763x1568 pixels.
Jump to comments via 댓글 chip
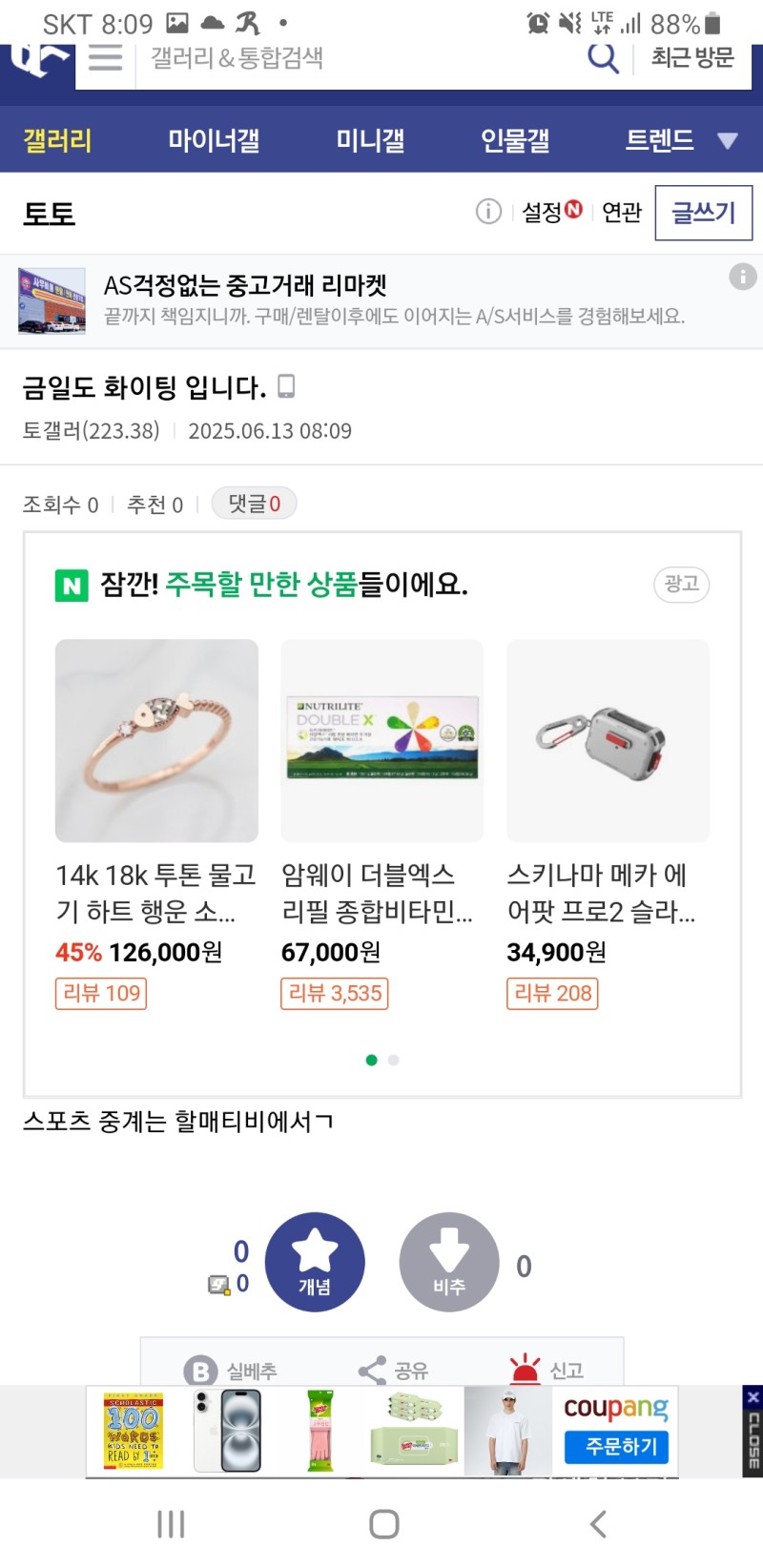(x=254, y=504)
